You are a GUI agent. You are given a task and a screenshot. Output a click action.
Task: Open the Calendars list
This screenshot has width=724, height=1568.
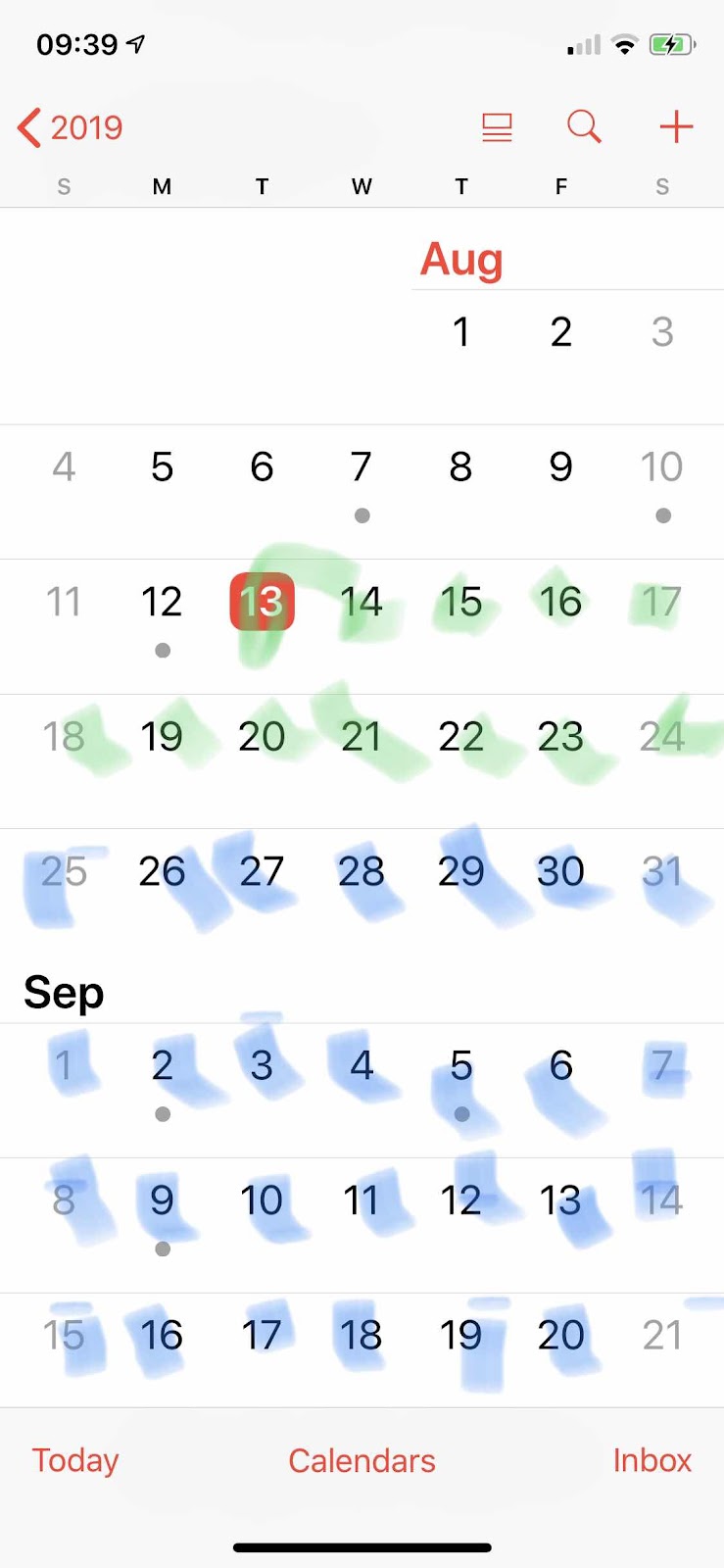(362, 1460)
